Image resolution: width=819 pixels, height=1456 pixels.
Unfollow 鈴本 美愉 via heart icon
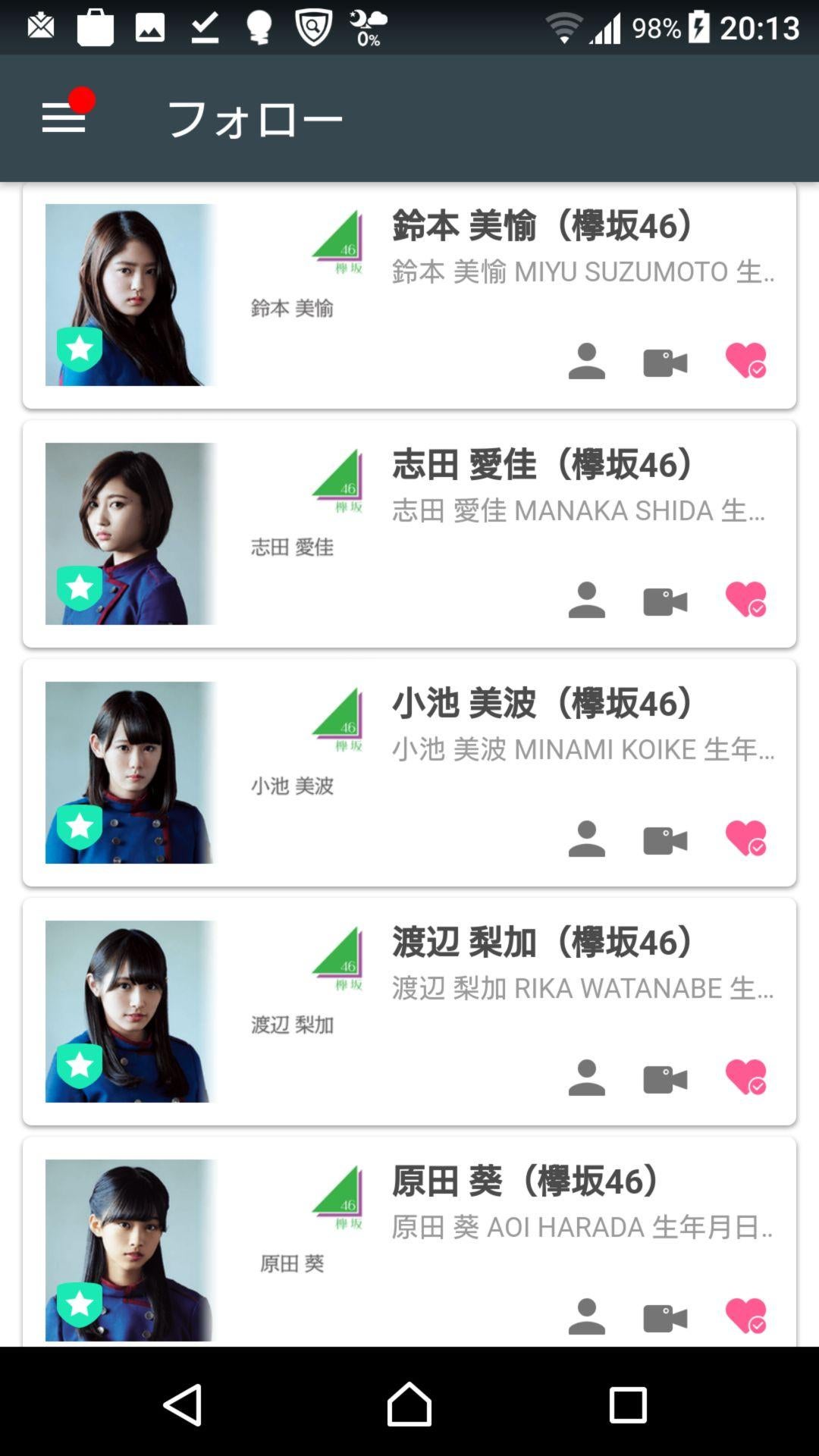point(745,360)
